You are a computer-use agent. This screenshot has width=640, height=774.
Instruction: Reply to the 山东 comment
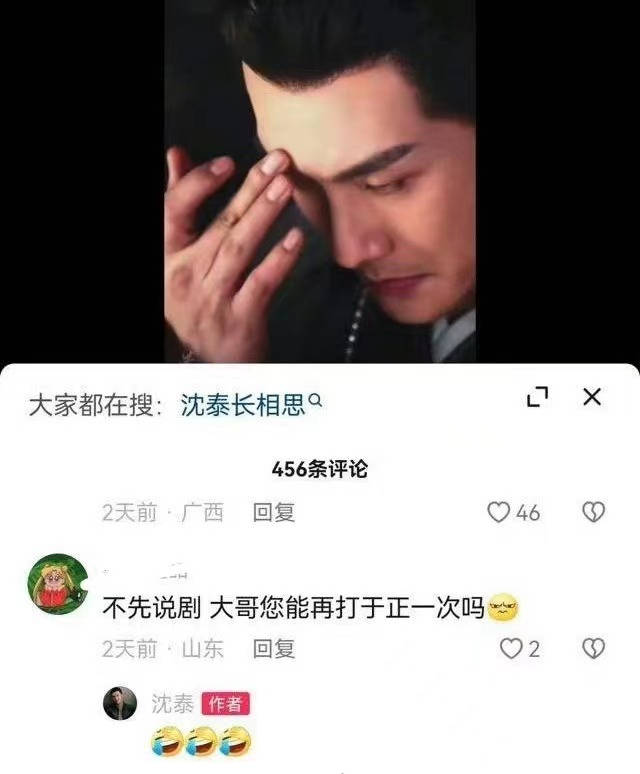pos(273,649)
